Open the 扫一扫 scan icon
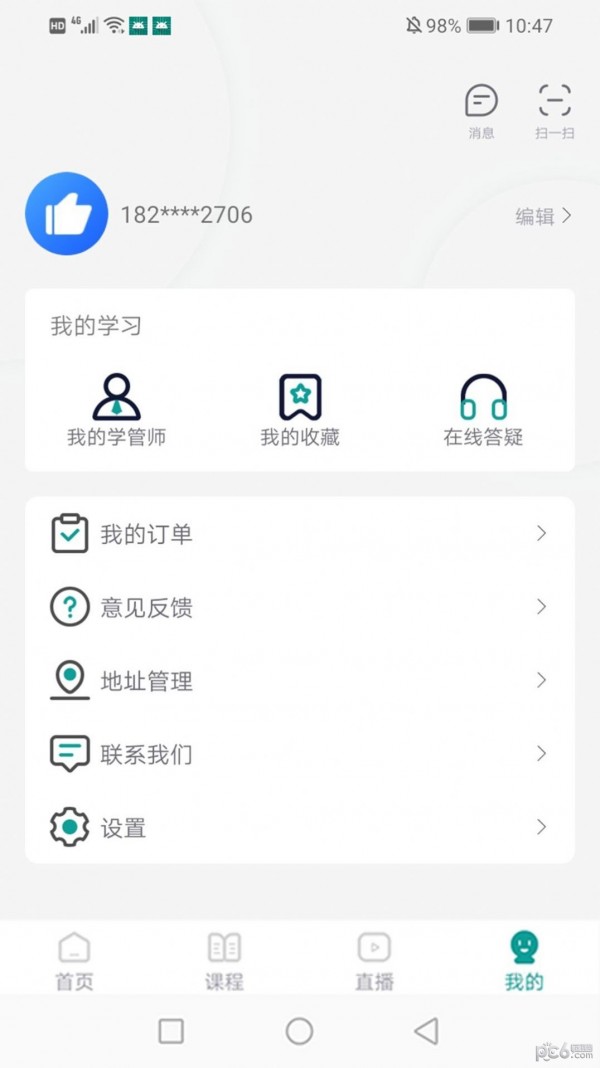Screen dimensions: 600x1068 [554, 108]
